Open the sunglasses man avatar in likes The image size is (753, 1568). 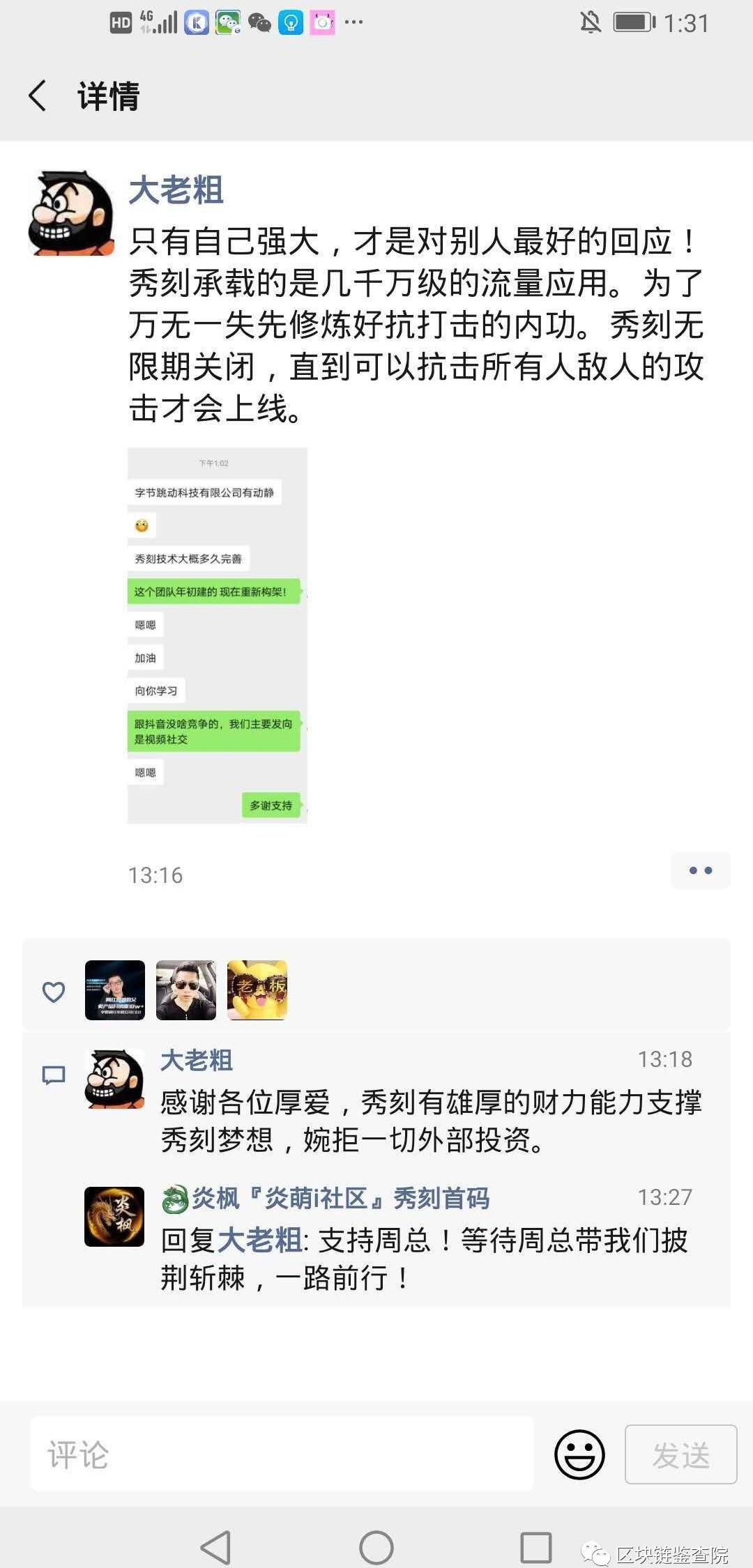coord(186,990)
